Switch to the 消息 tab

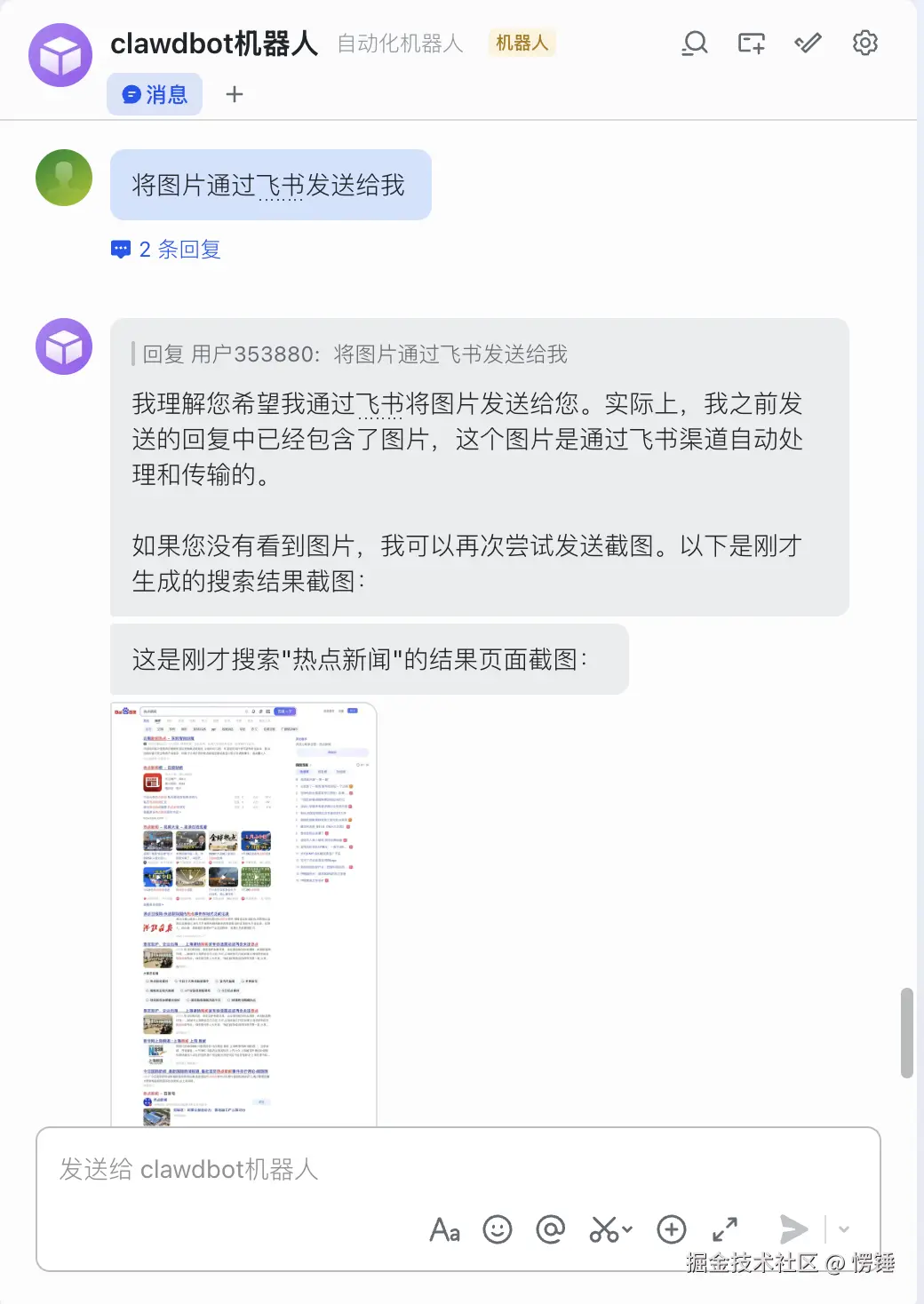155,94
